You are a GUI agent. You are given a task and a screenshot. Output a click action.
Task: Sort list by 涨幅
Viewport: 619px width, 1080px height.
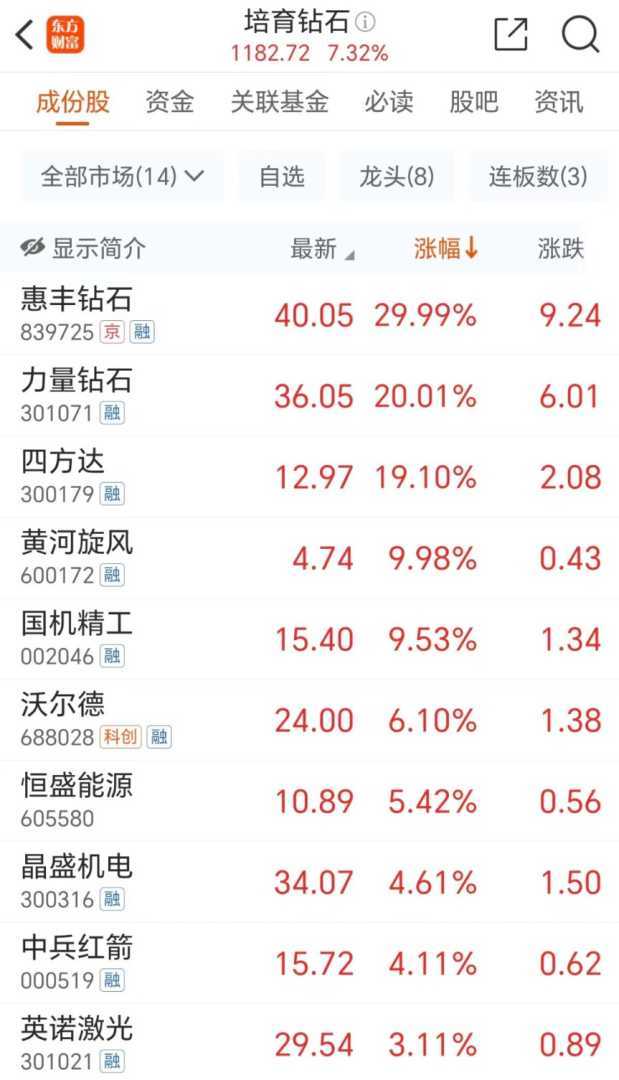tap(446, 249)
